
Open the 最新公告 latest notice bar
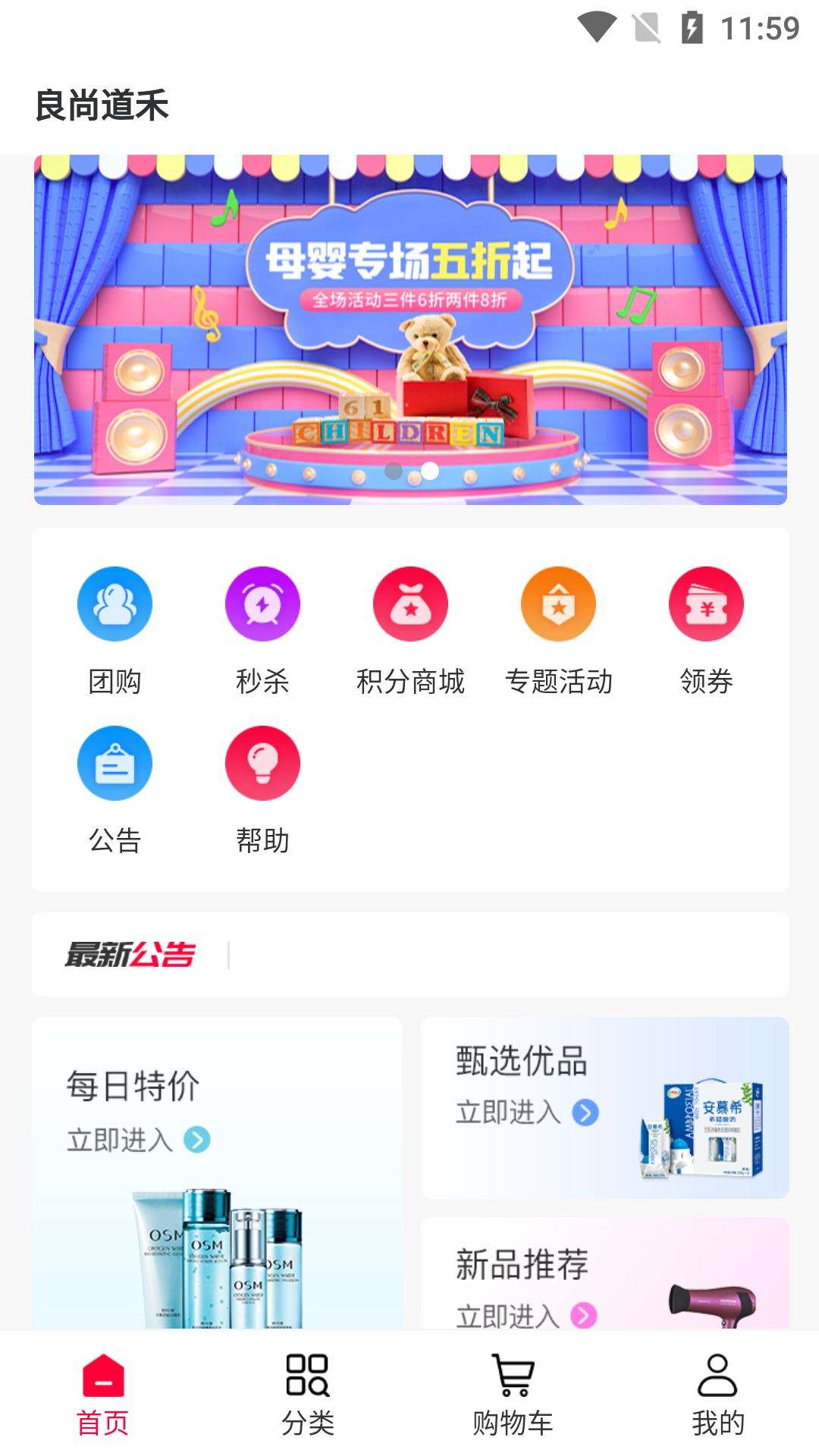pyautogui.click(x=410, y=955)
